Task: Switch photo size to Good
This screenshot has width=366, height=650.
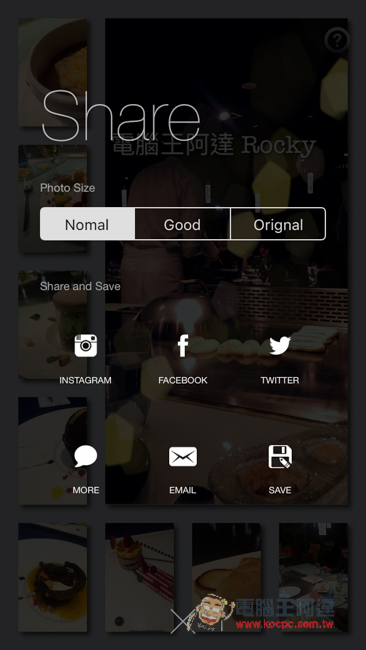Action: pyautogui.click(x=182, y=224)
